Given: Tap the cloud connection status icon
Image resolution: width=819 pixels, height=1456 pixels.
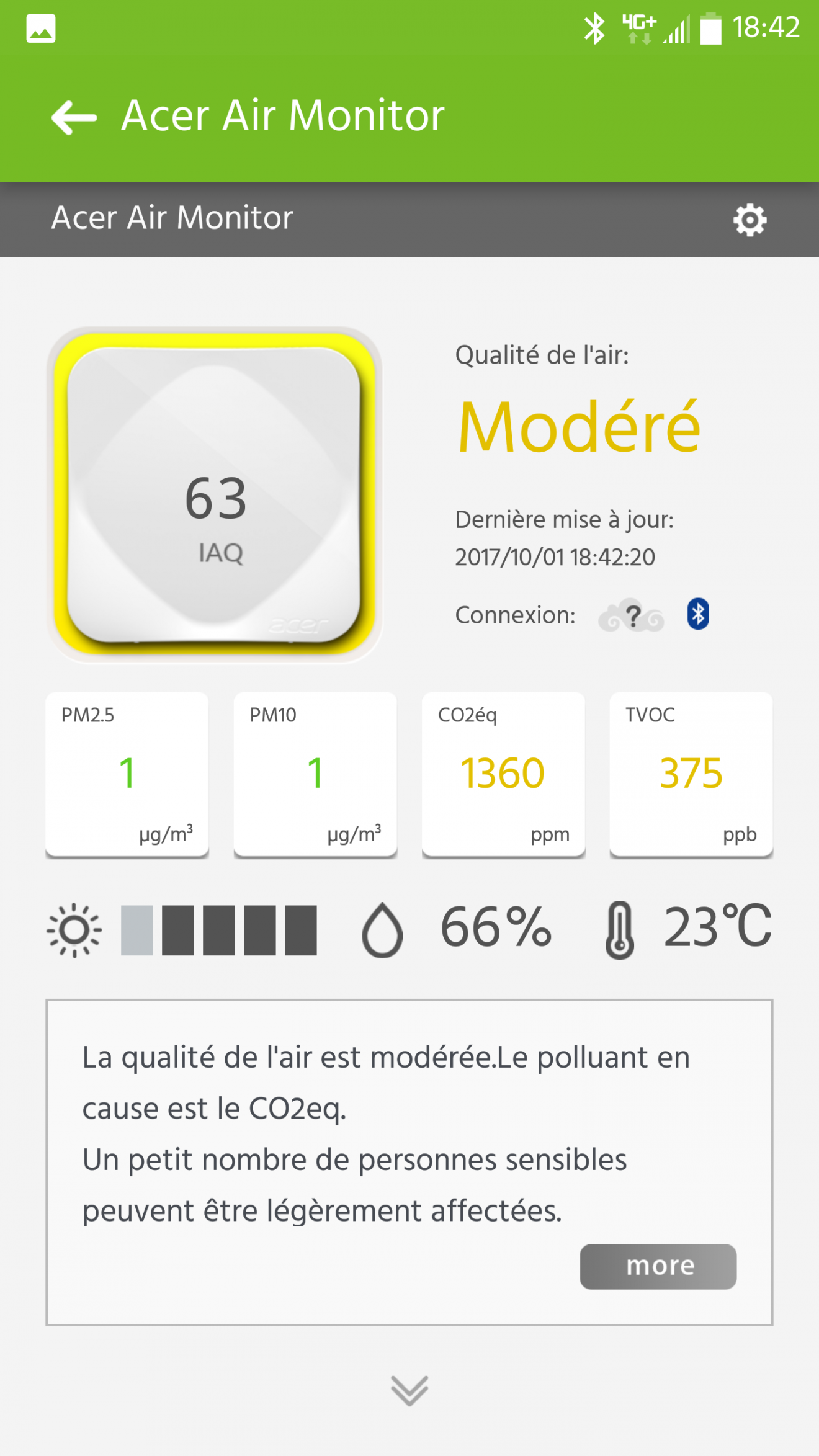Looking at the screenshot, I should (x=632, y=615).
